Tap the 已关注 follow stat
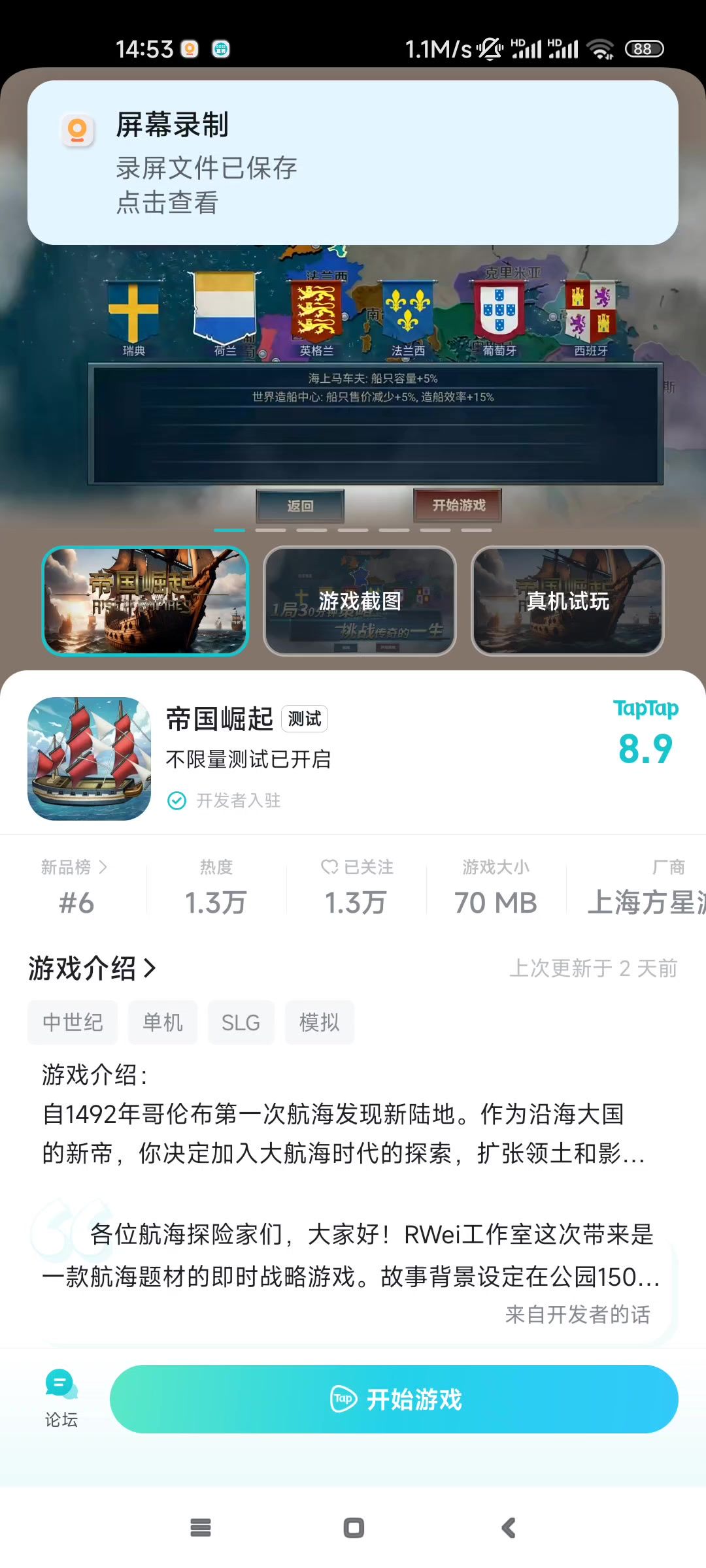This screenshot has width=706, height=1568. [x=356, y=887]
